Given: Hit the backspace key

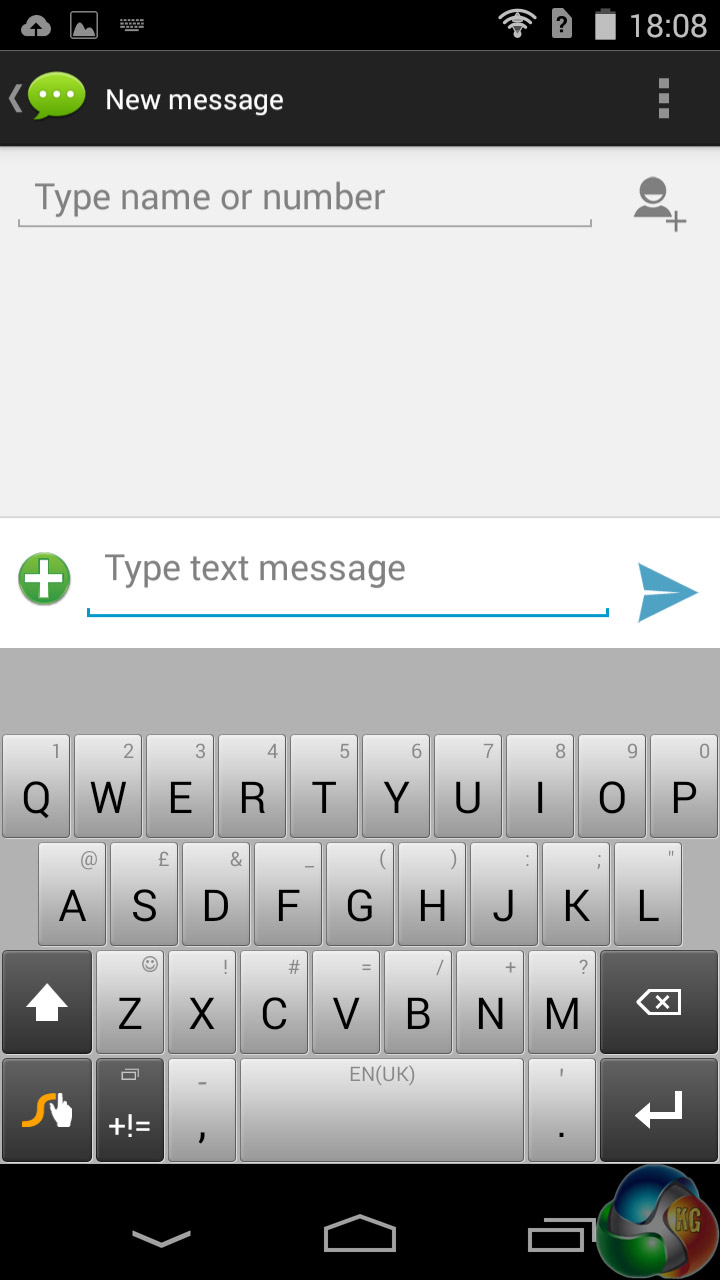Looking at the screenshot, I should [x=659, y=1002].
